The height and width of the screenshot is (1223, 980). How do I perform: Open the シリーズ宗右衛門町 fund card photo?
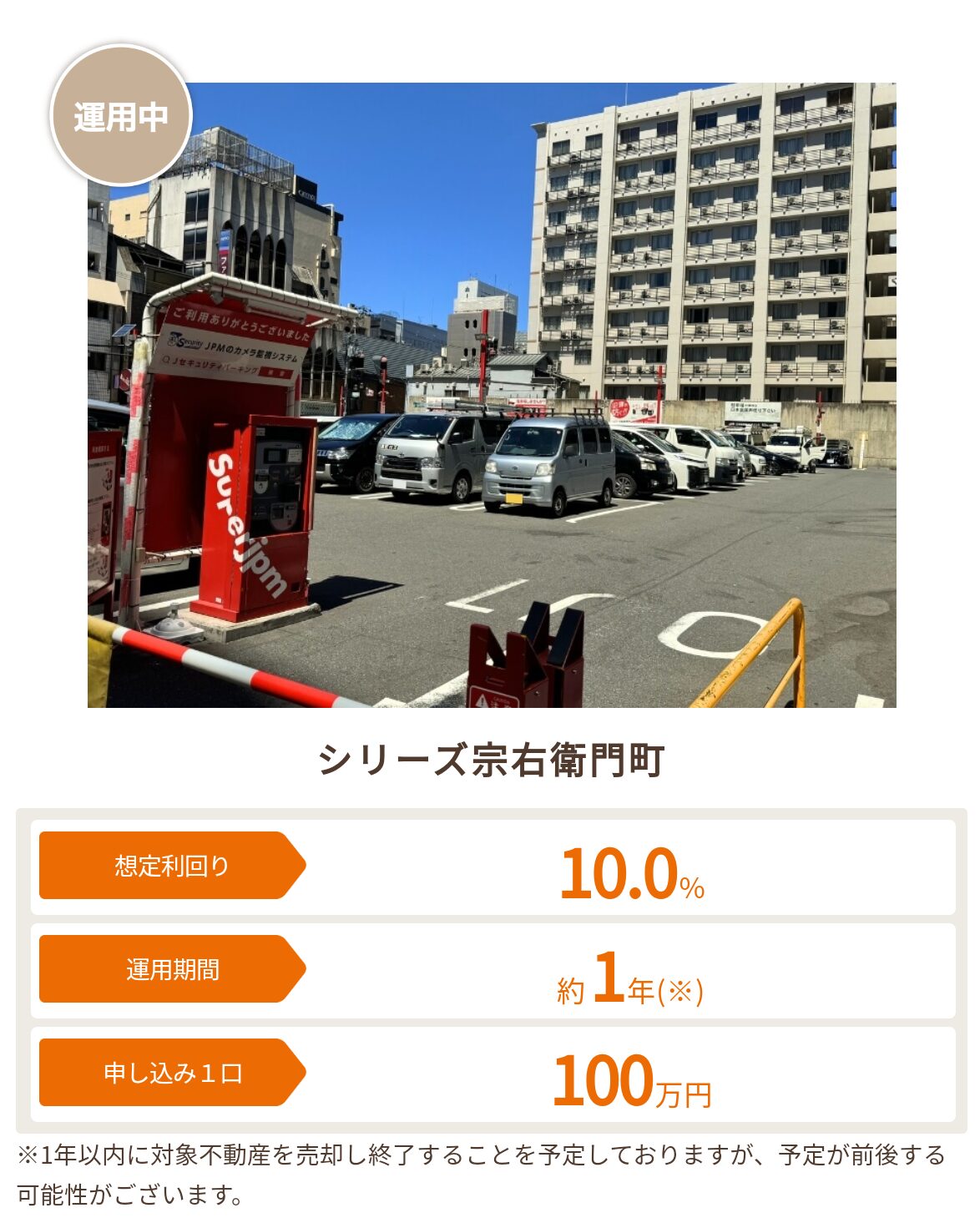pyautogui.click(x=492, y=395)
